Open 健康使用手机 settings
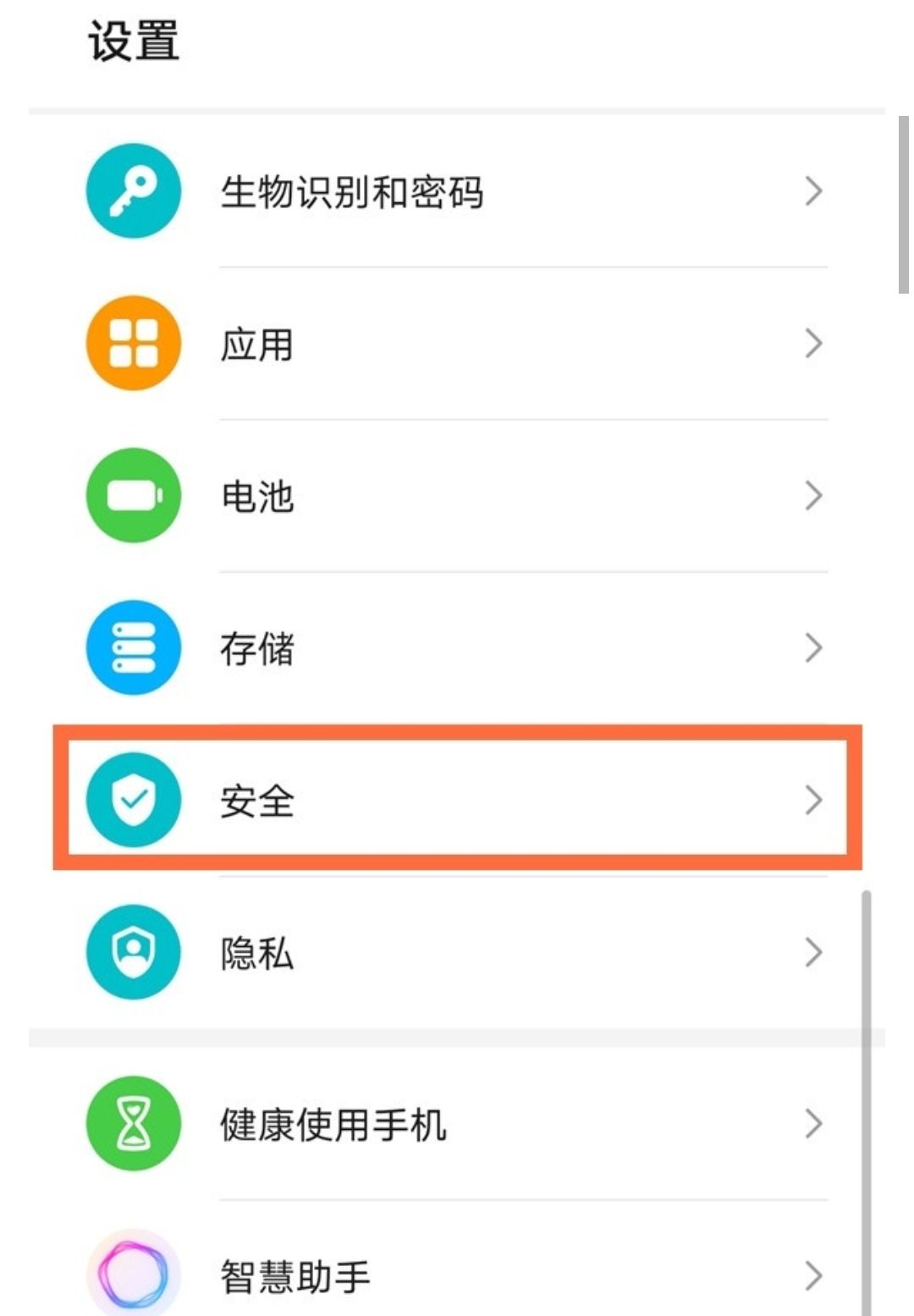Screen dimensions: 914x1316 point(457,1125)
